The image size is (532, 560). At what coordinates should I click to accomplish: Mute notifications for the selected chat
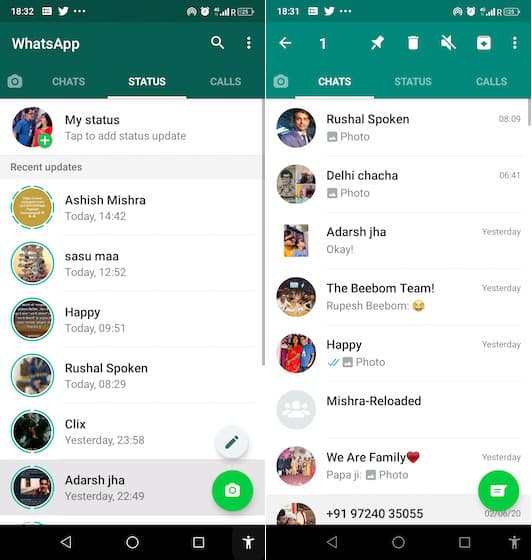pyautogui.click(x=448, y=43)
